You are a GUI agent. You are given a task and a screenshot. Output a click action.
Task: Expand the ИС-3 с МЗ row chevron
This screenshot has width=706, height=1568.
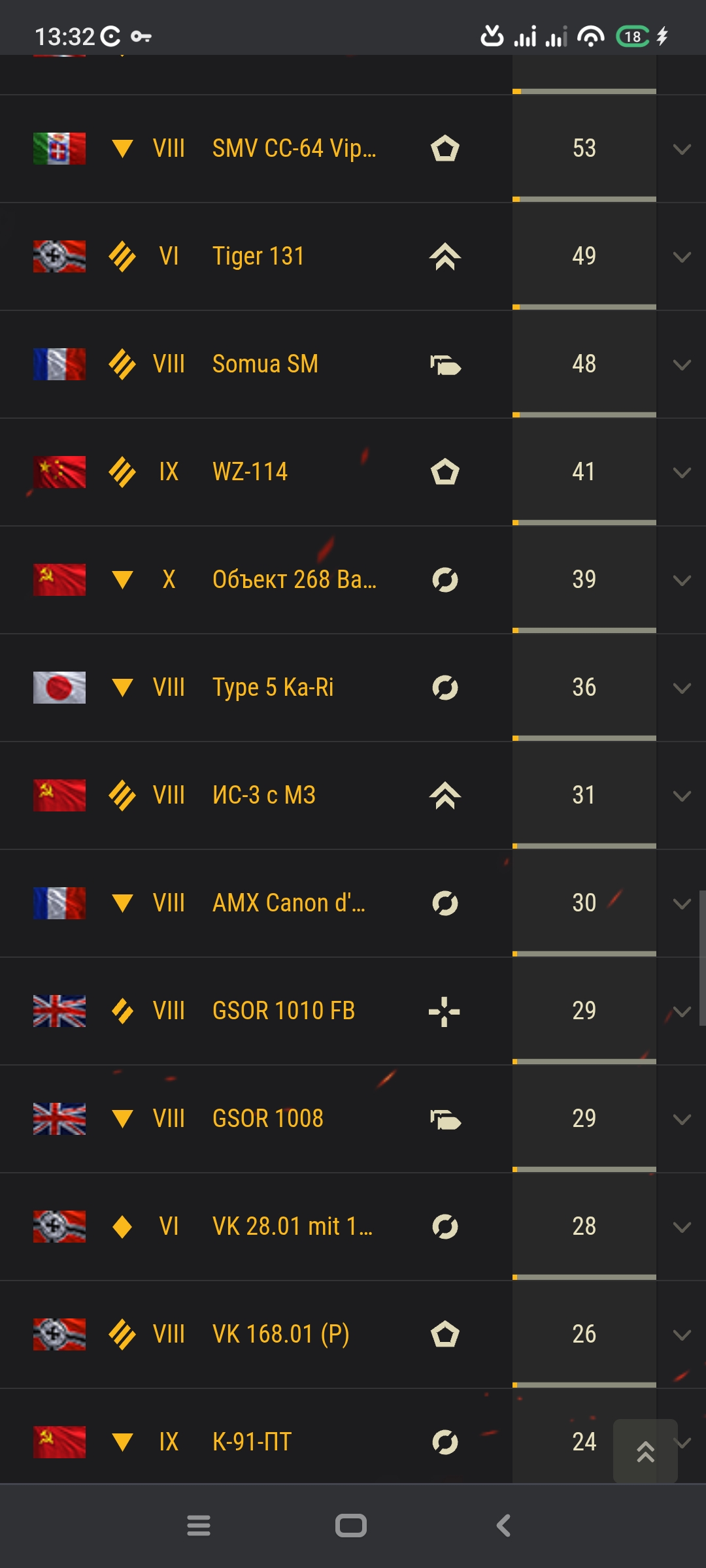tap(682, 796)
